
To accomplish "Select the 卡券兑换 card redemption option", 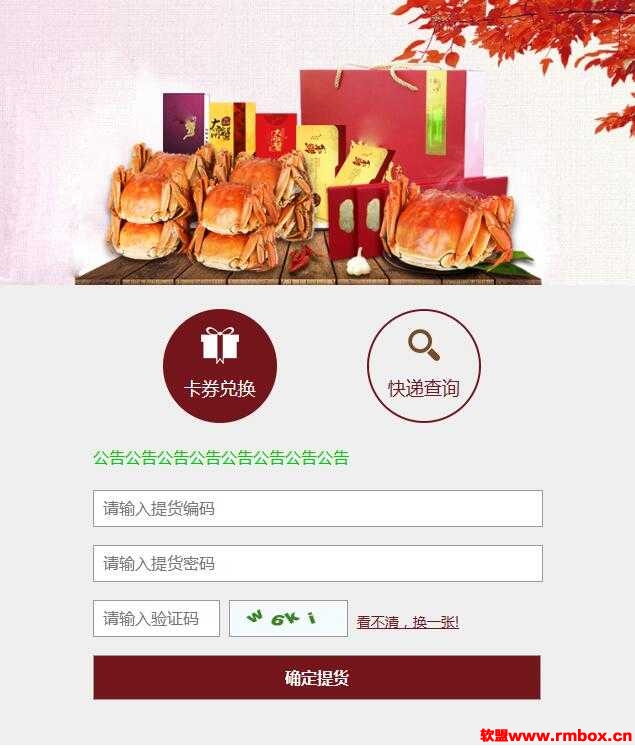I will pyautogui.click(x=219, y=366).
